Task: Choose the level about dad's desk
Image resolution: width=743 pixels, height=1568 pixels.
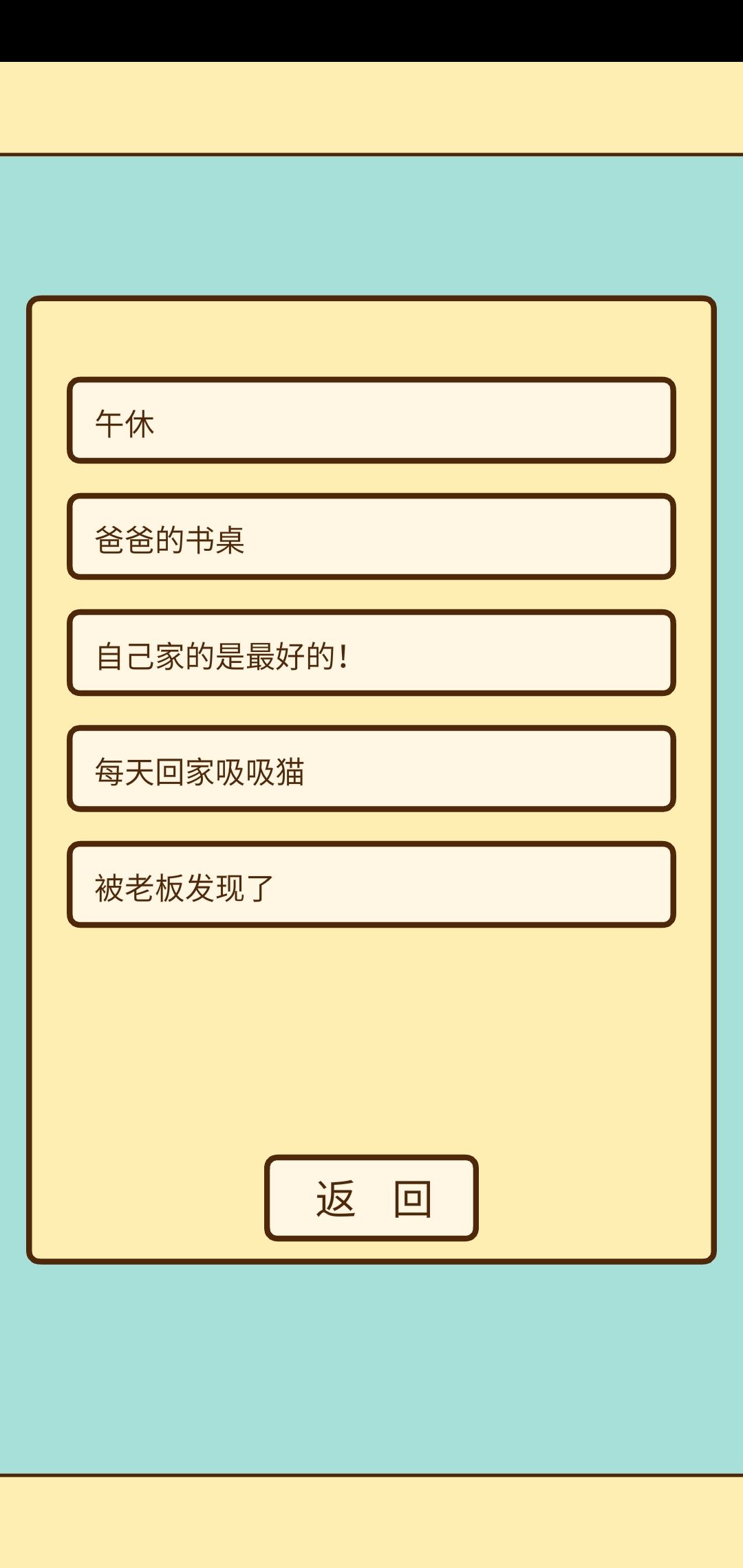Action: point(370,536)
